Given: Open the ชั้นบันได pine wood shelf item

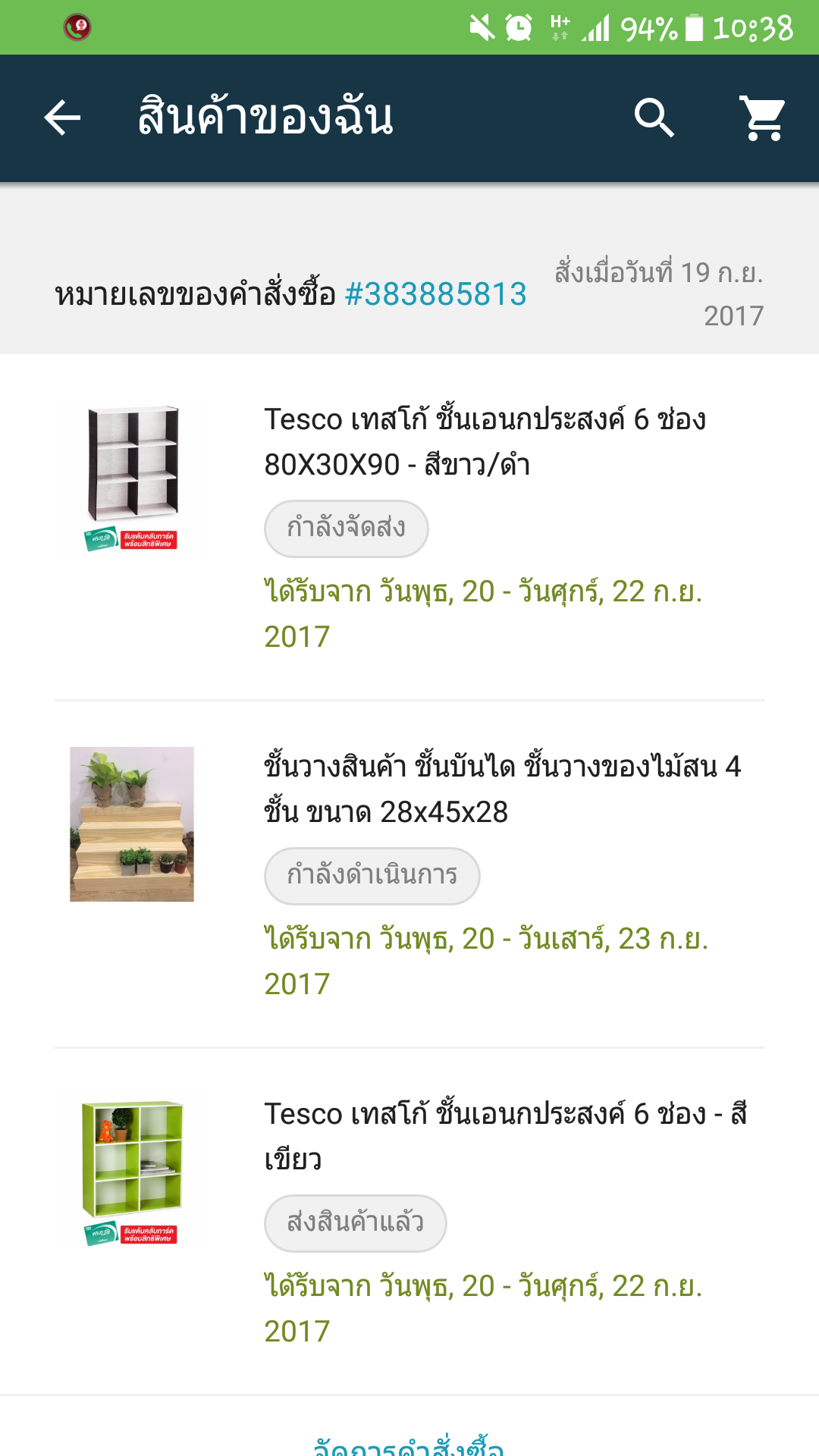Looking at the screenshot, I should click(x=500, y=789).
